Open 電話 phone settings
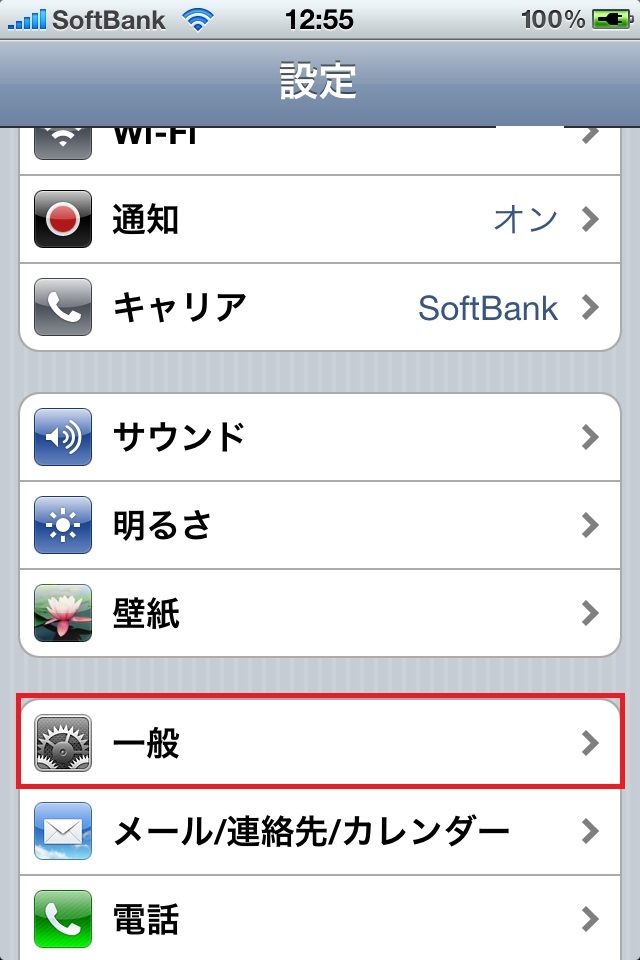The image size is (640, 960). pos(320,917)
